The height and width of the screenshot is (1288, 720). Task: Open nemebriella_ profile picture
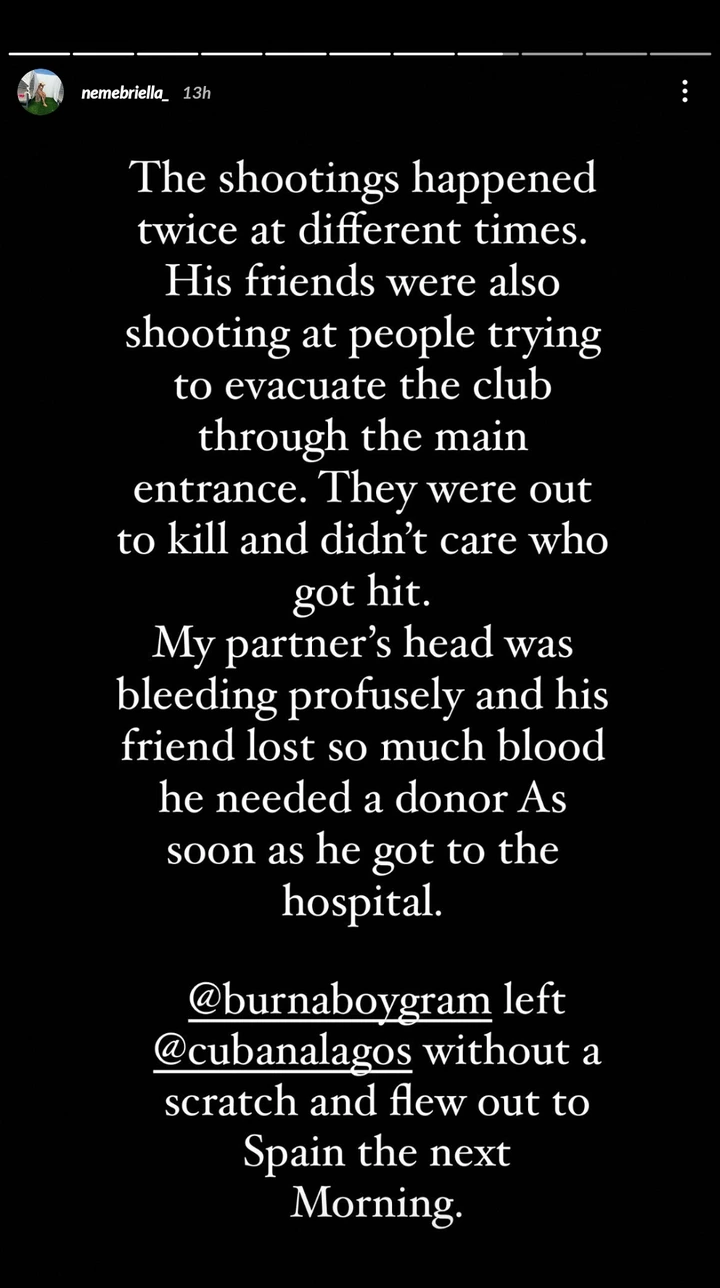pos(40,92)
